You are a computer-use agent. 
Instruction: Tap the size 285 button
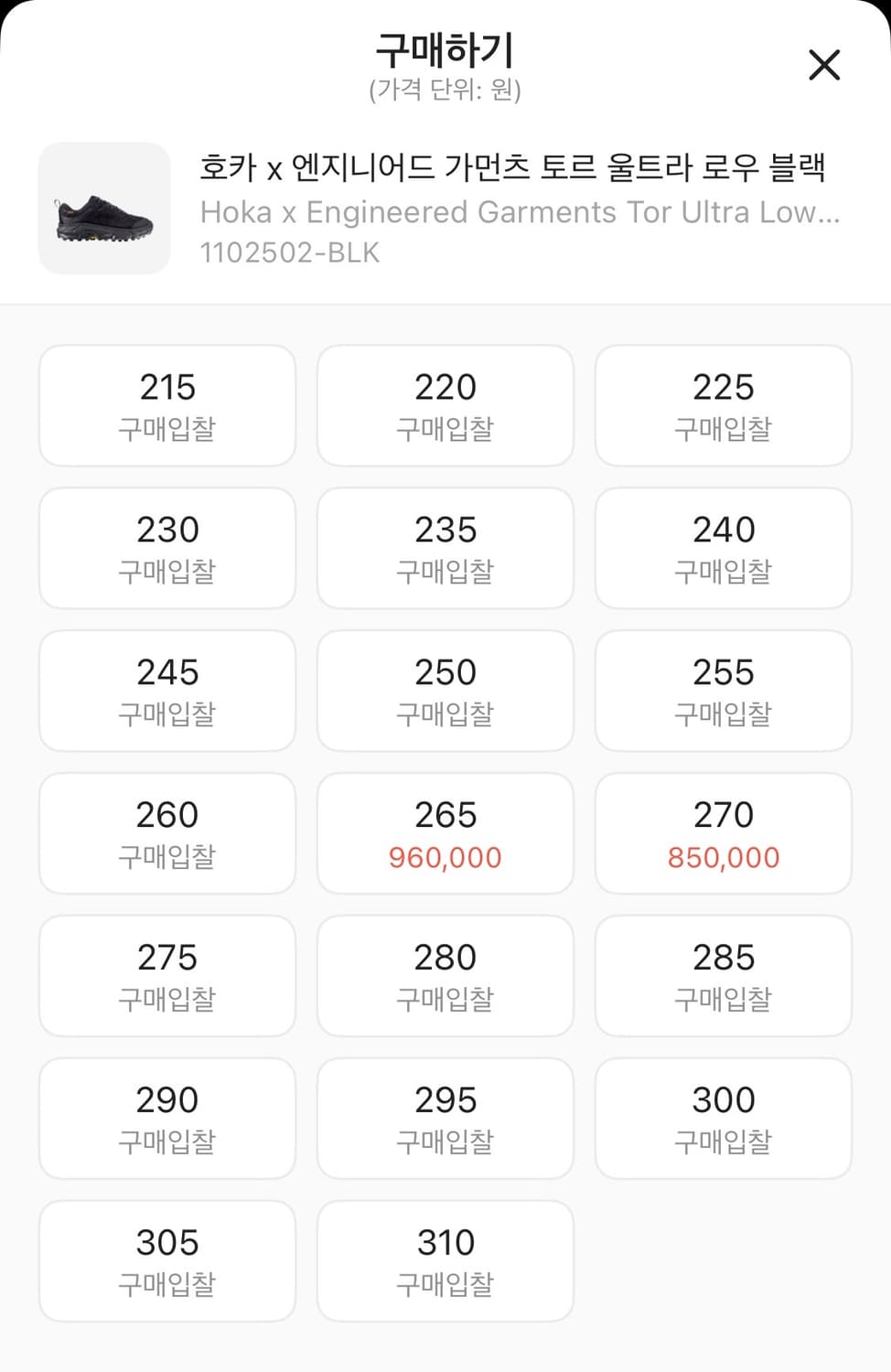tap(723, 976)
